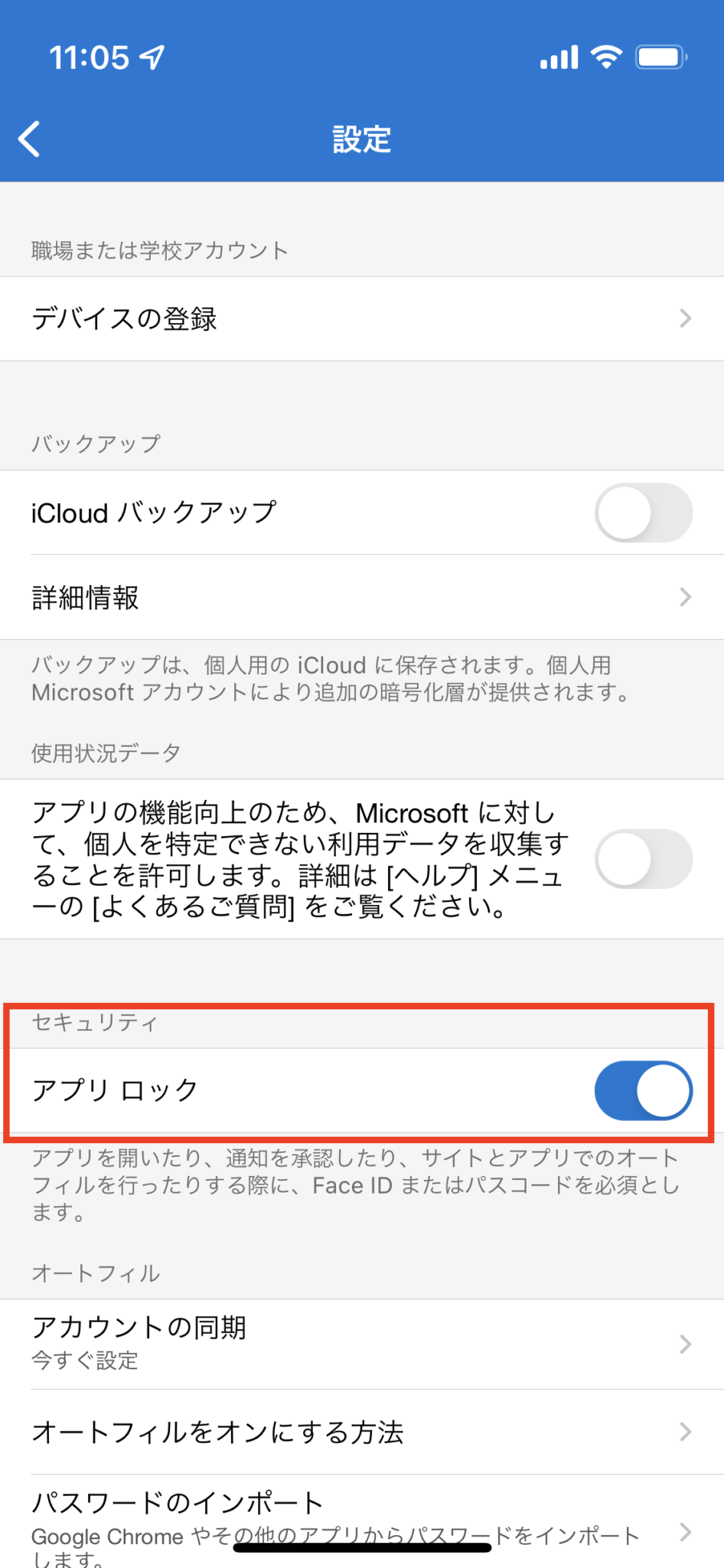Viewport: 724px width, 1568px height.
Task: Open 詳細情報 using the right chevron
Action: click(685, 598)
